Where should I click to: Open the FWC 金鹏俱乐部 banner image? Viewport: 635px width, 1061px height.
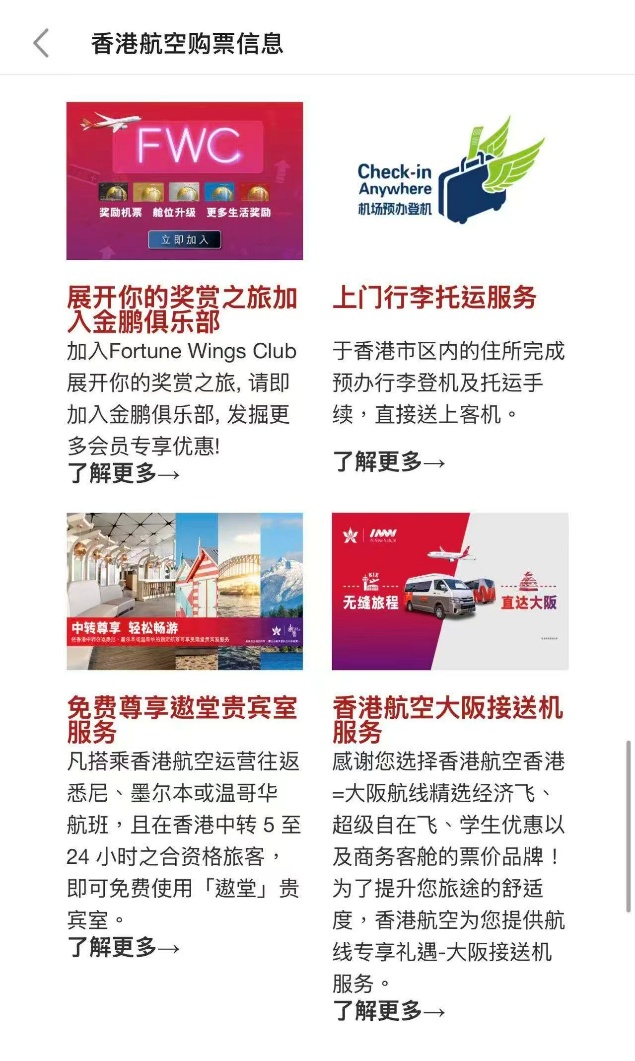pyautogui.click(x=185, y=181)
